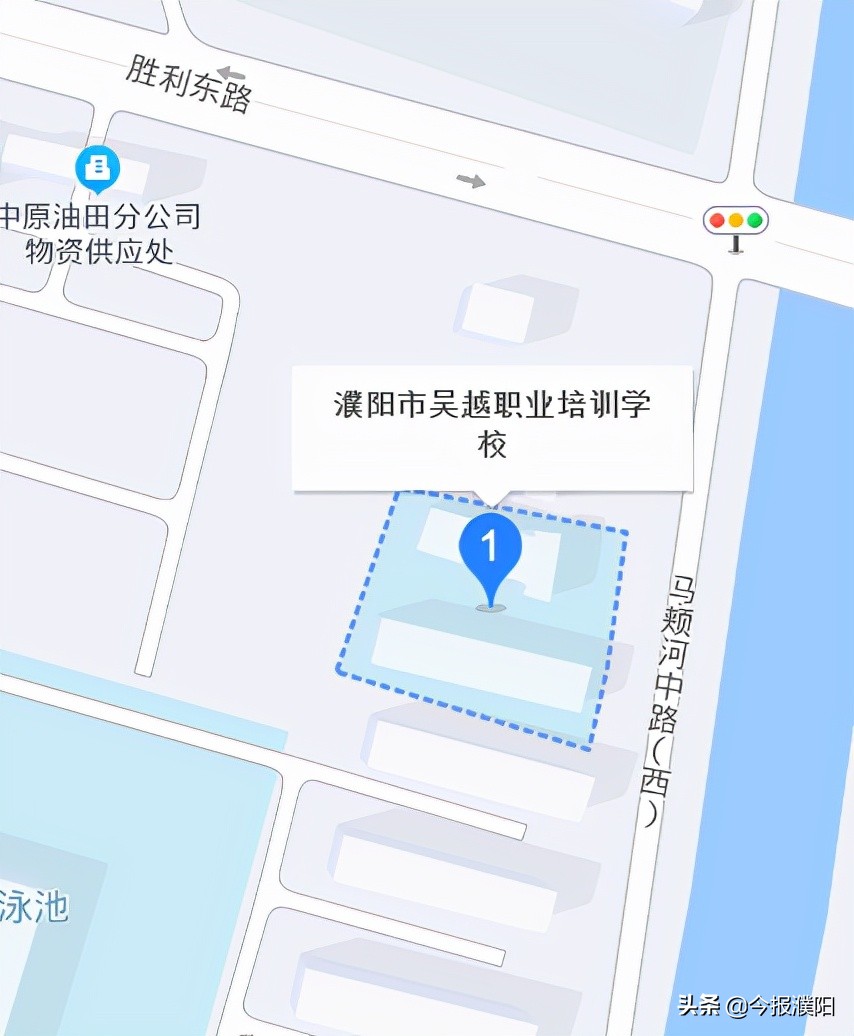Click the pointer tip of marker 1
The width and height of the screenshot is (854, 1036).
(x=489, y=608)
